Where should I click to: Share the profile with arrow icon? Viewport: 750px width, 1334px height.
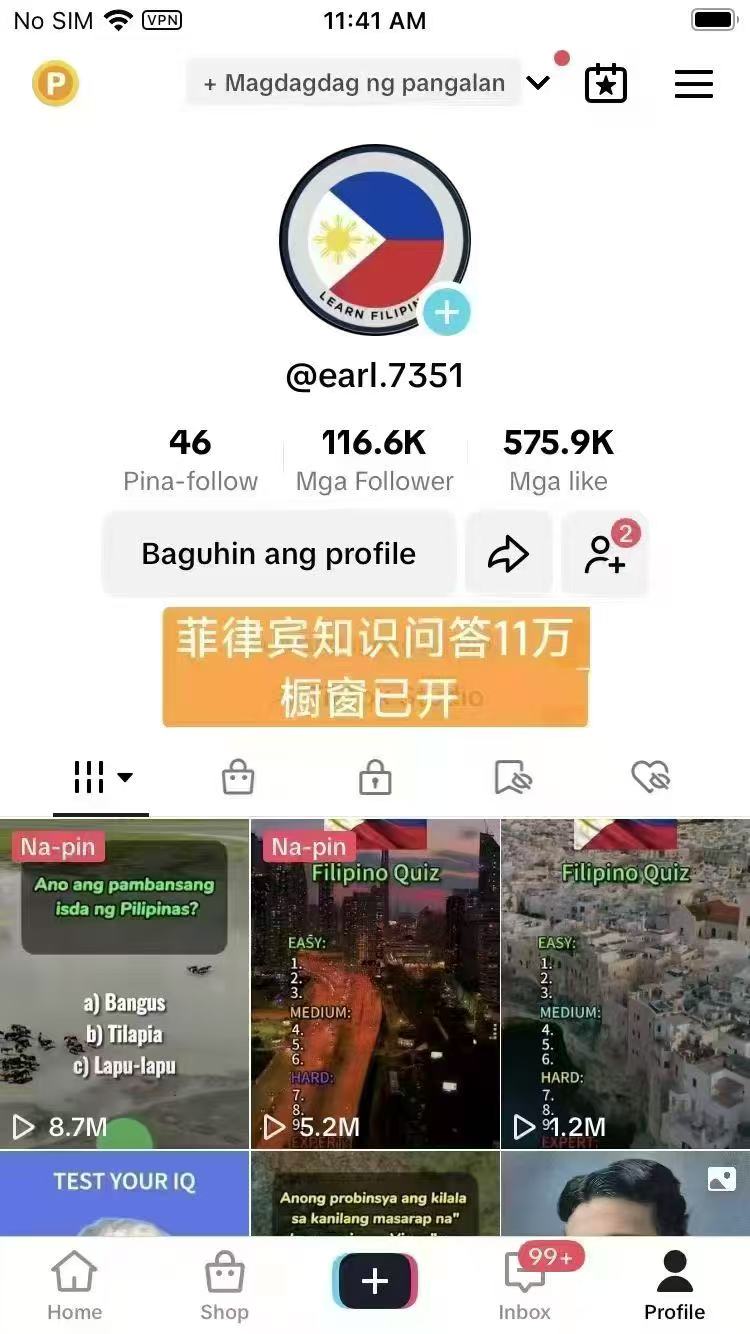(508, 554)
